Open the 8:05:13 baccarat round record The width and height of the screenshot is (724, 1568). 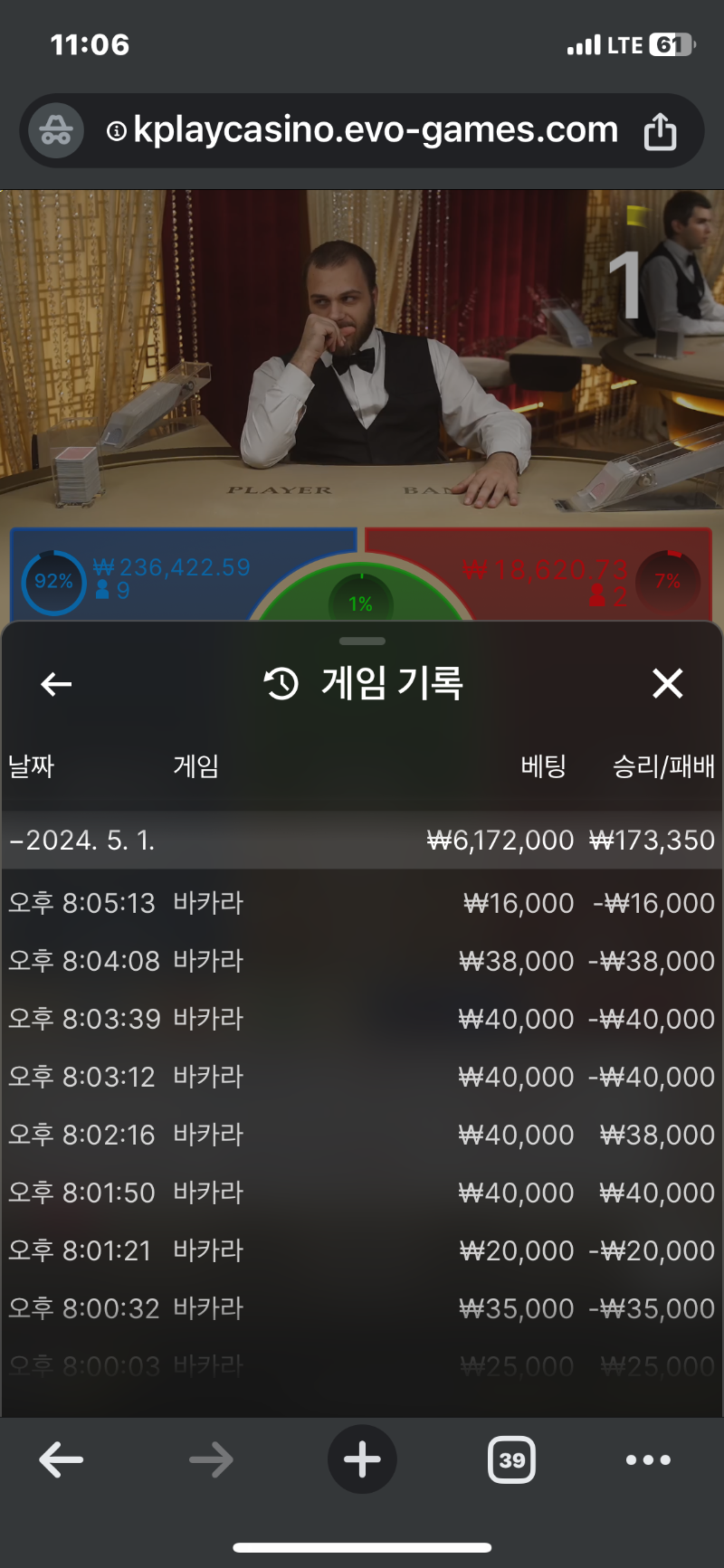point(362,903)
